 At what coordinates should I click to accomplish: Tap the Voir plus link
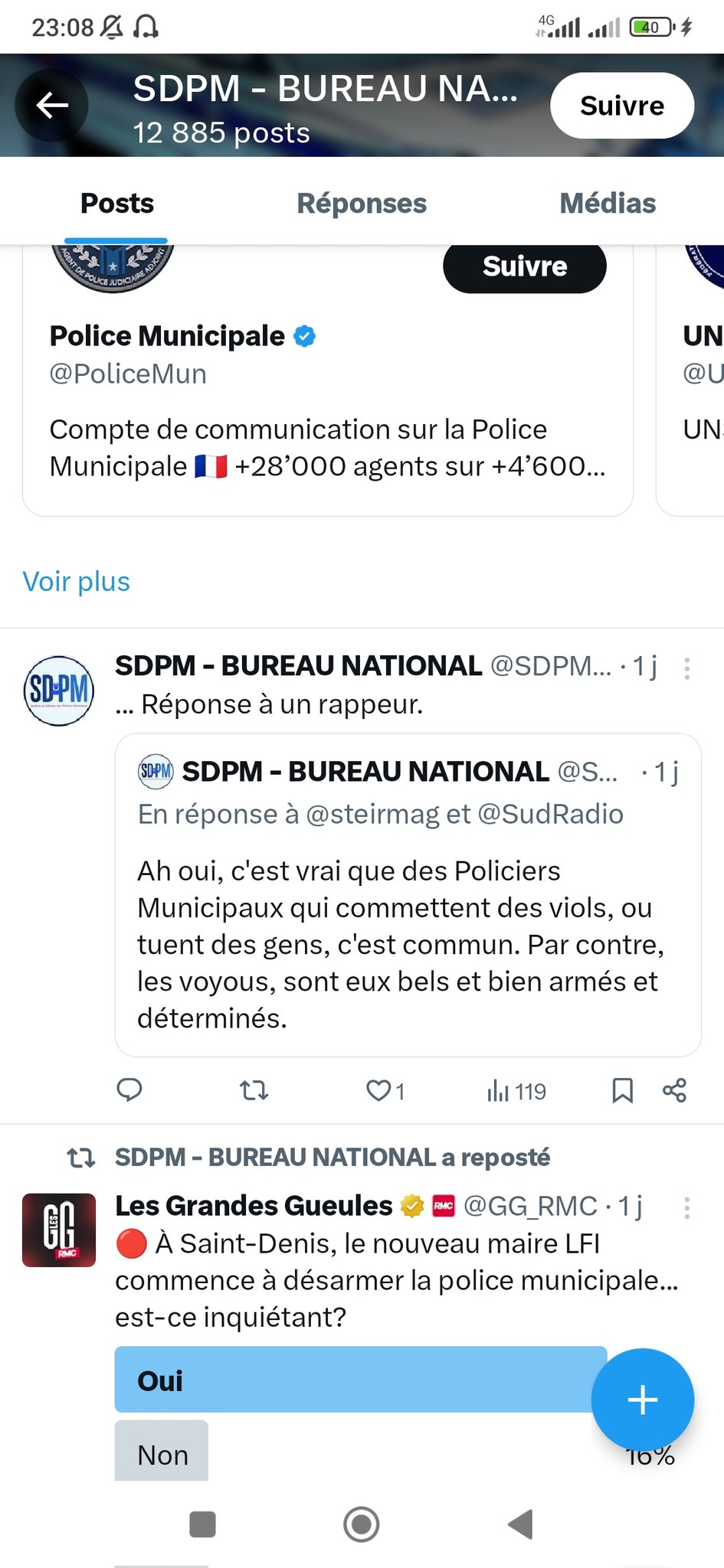pyautogui.click(x=77, y=582)
